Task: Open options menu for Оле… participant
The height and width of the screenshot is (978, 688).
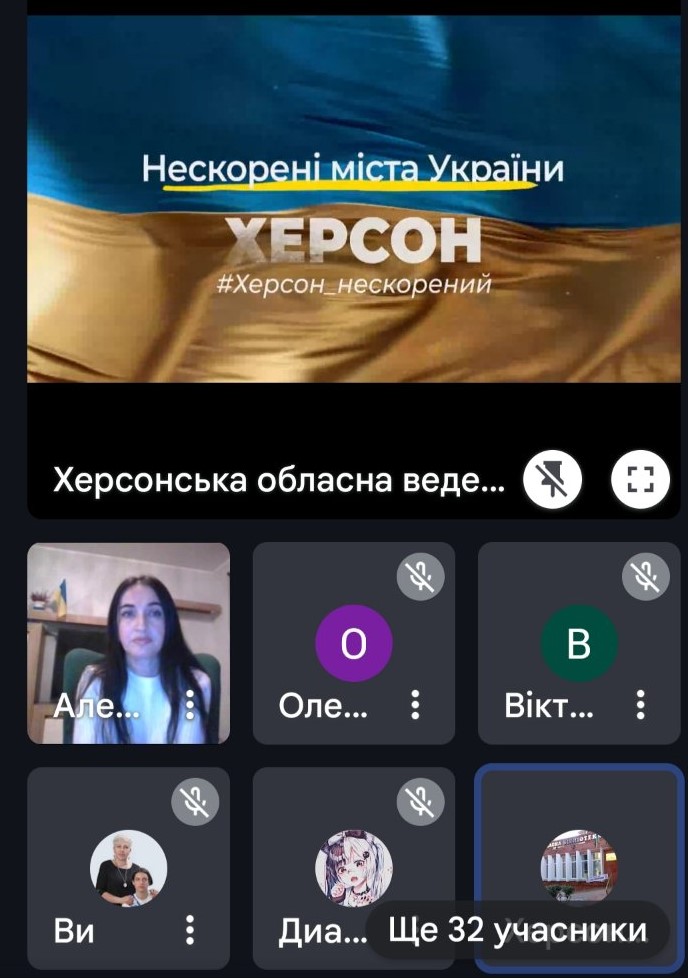Action: tap(415, 706)
